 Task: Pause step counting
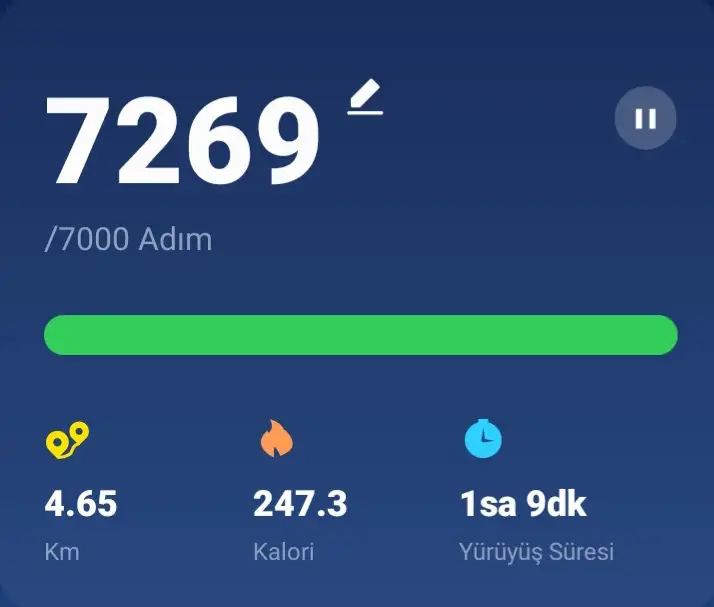point(645,119)
